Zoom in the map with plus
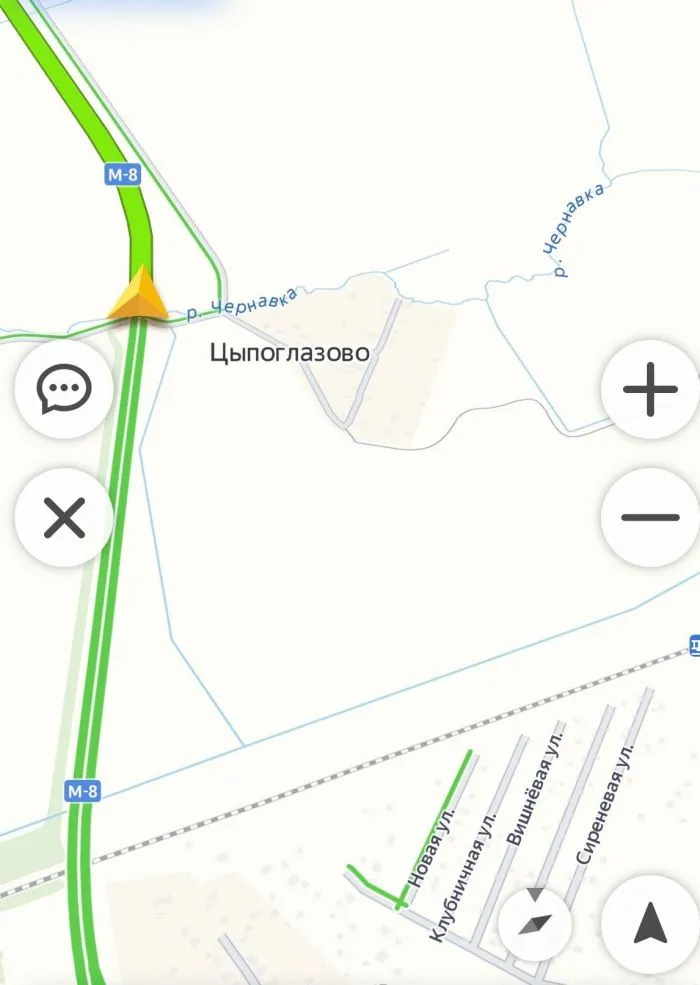 [x=650, y=389]
